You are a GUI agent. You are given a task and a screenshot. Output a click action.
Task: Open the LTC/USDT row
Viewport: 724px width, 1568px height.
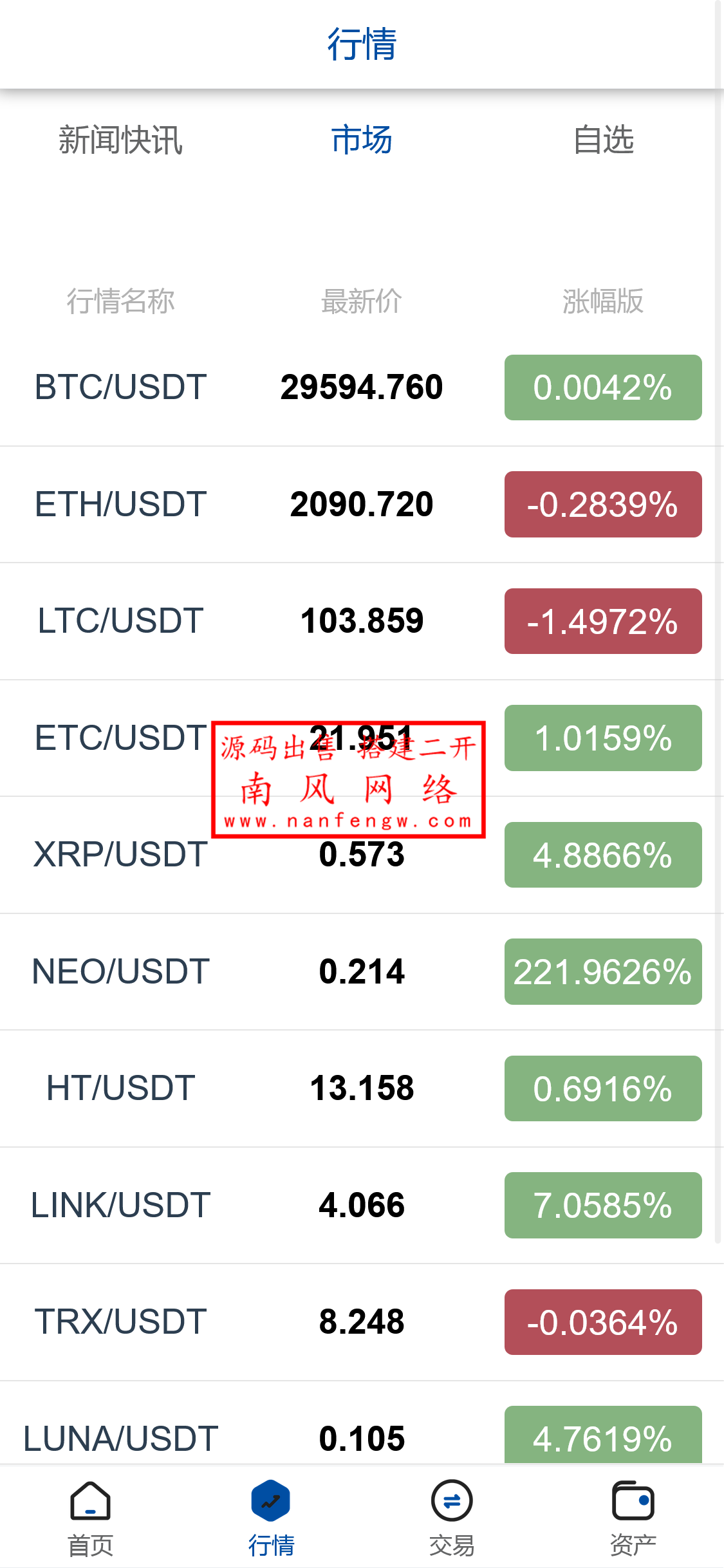pos(120,621)
